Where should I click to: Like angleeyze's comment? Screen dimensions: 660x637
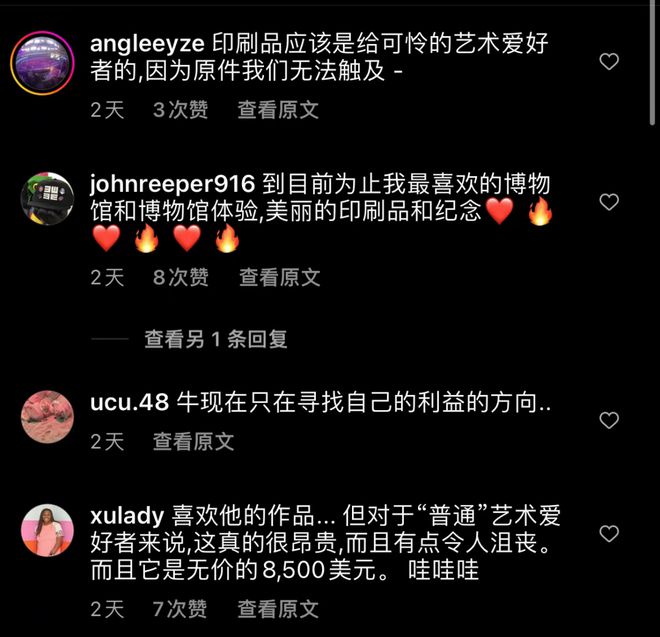[608, 62]
